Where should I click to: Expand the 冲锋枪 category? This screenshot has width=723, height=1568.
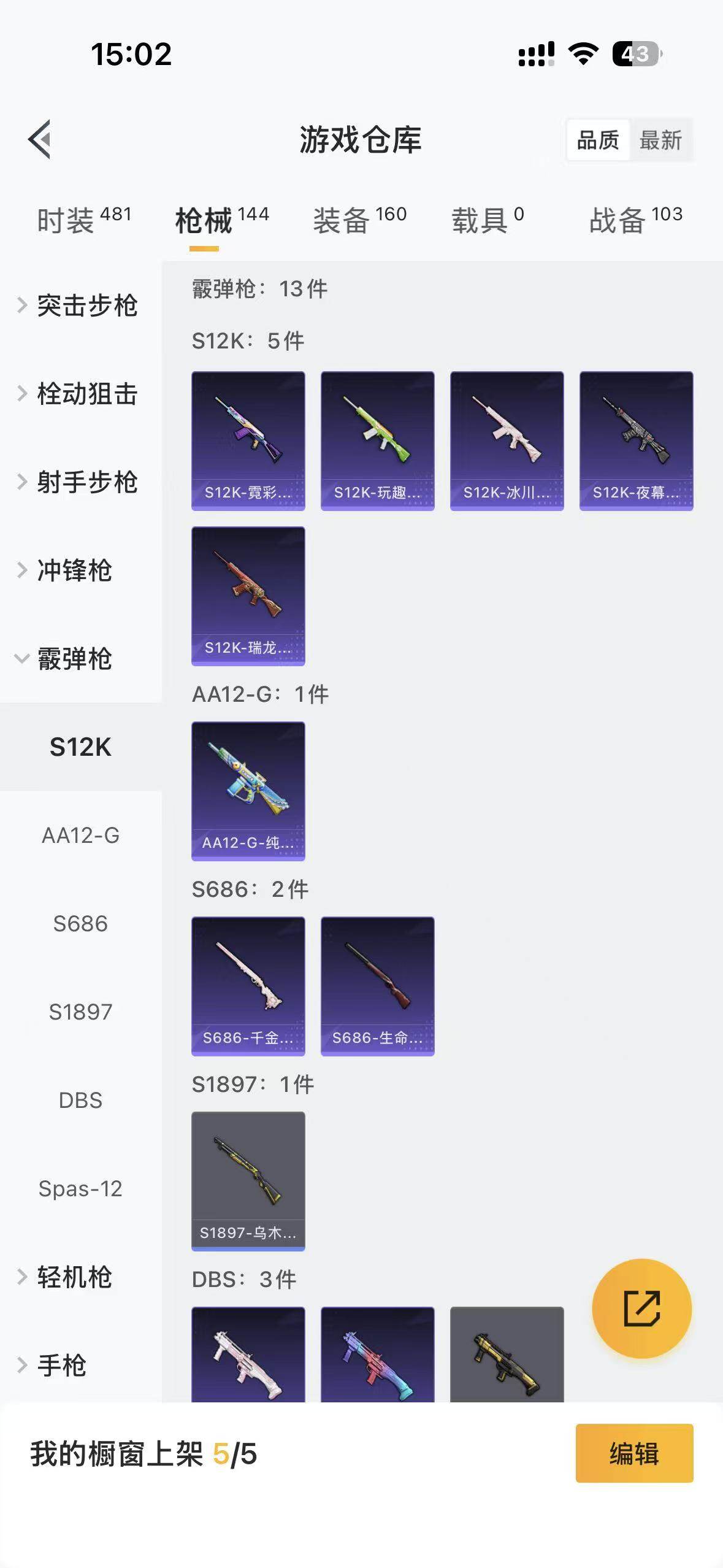pos(74,571)
